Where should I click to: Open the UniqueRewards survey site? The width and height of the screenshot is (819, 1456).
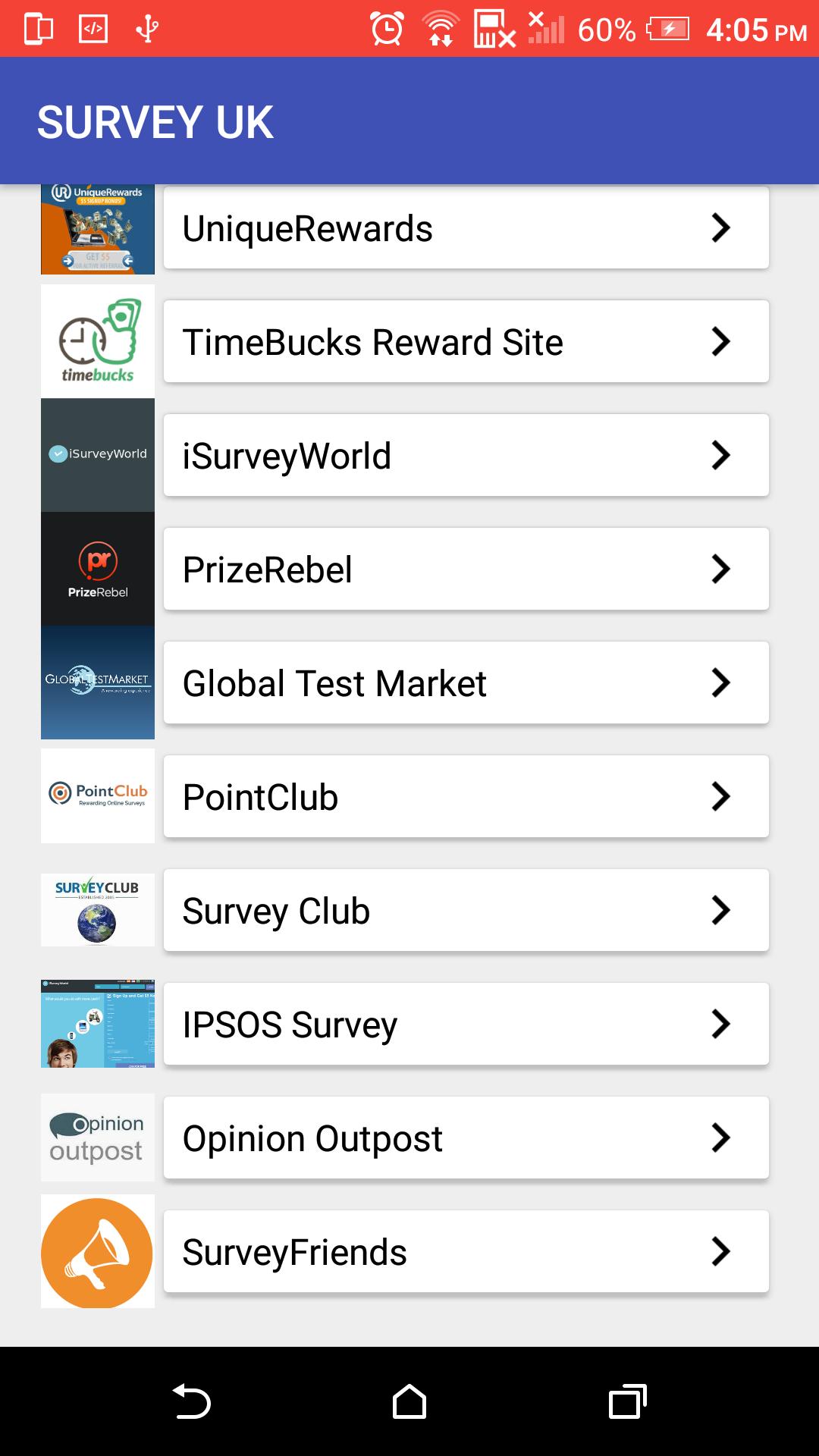466,228
